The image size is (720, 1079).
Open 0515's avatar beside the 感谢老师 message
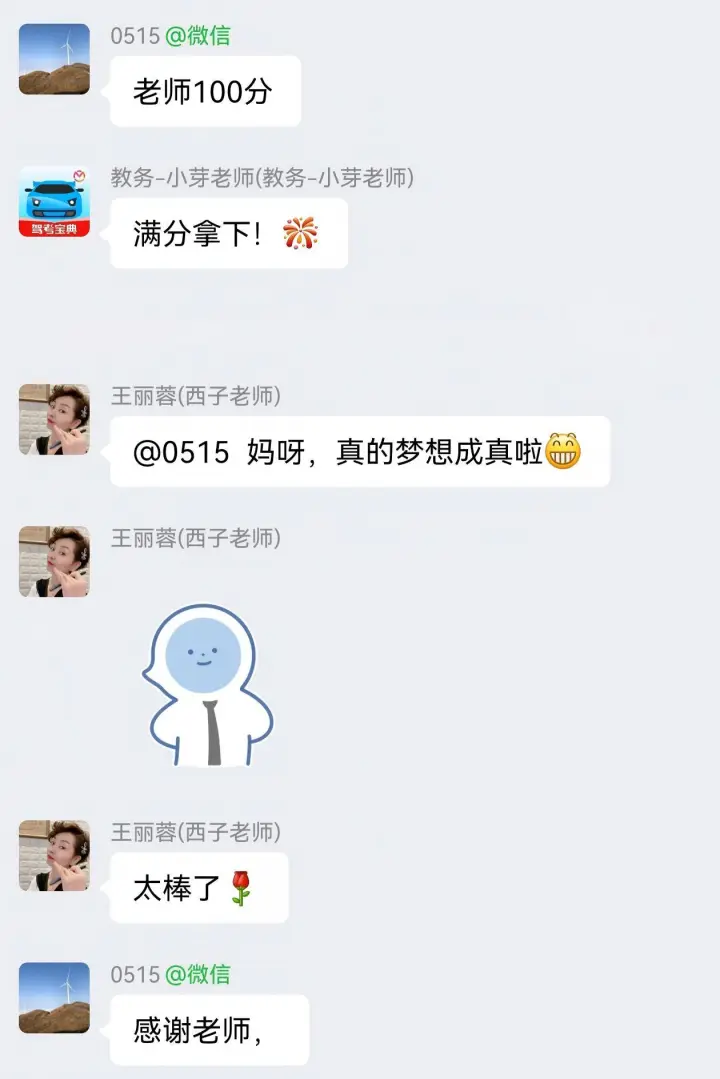click(x=54, y=997)
